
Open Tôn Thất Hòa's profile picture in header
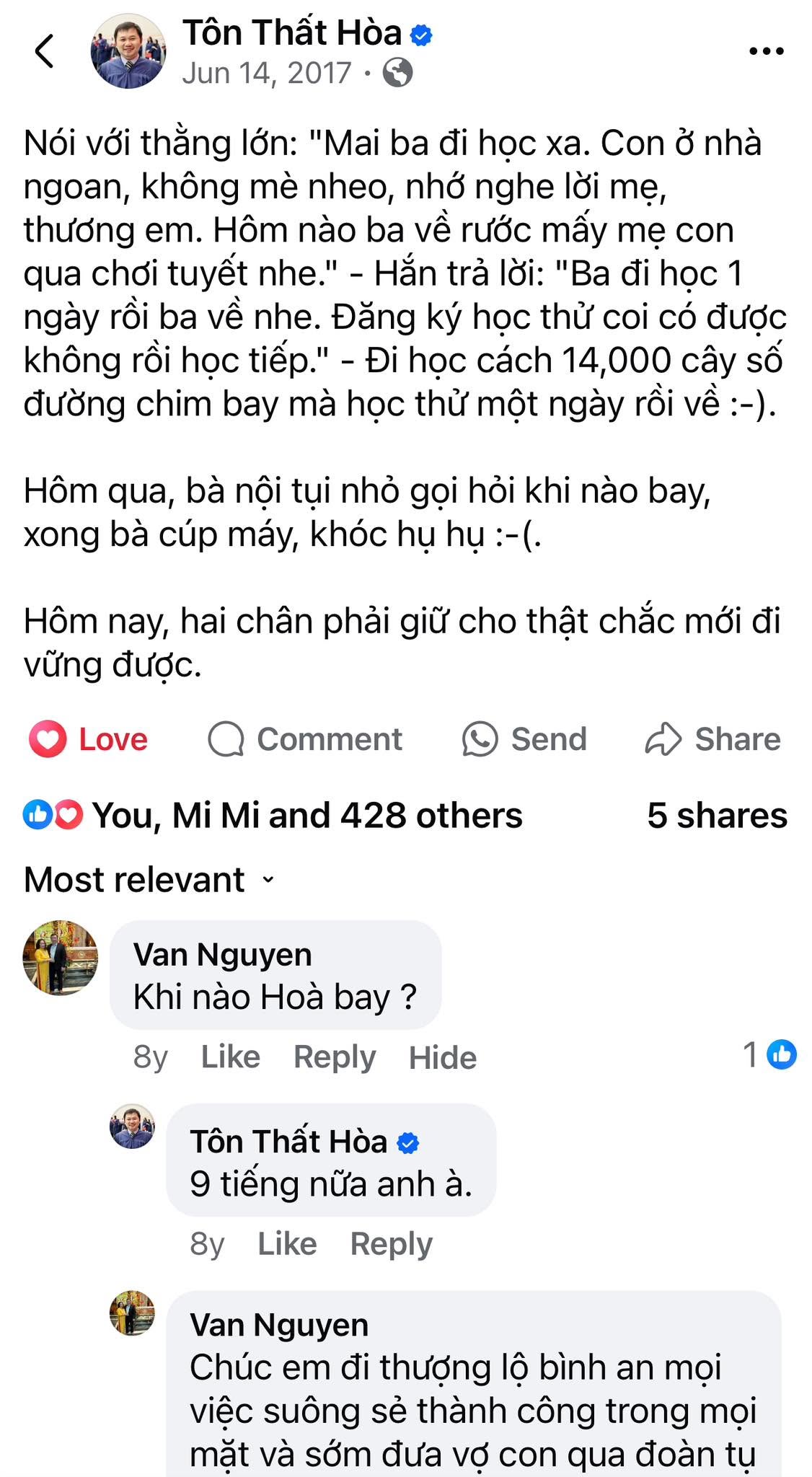(128, 51)
